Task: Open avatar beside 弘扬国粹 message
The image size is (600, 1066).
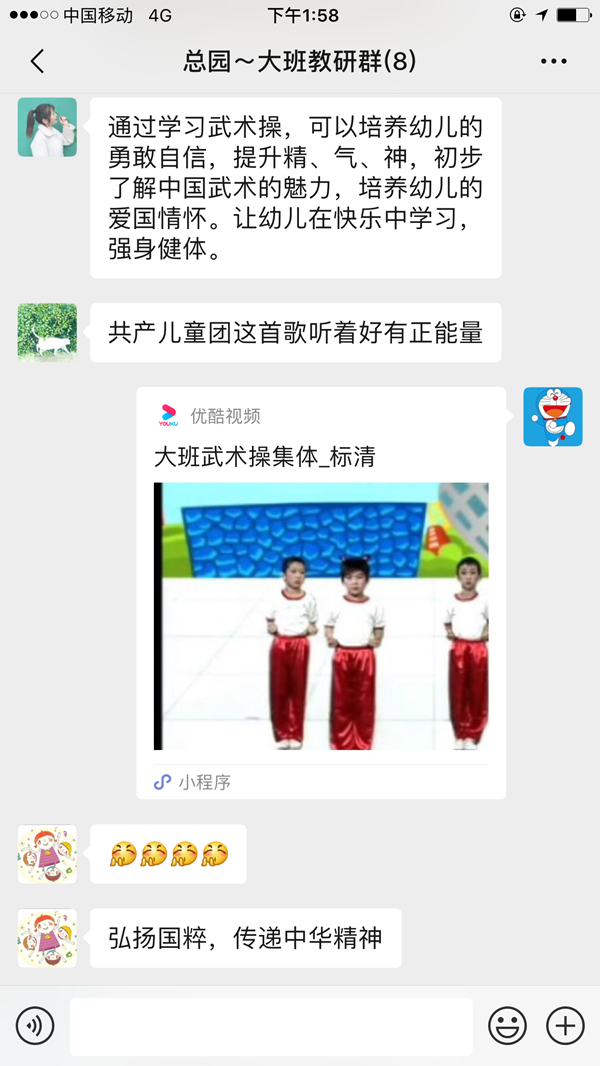Action: (x=47, y=938)
